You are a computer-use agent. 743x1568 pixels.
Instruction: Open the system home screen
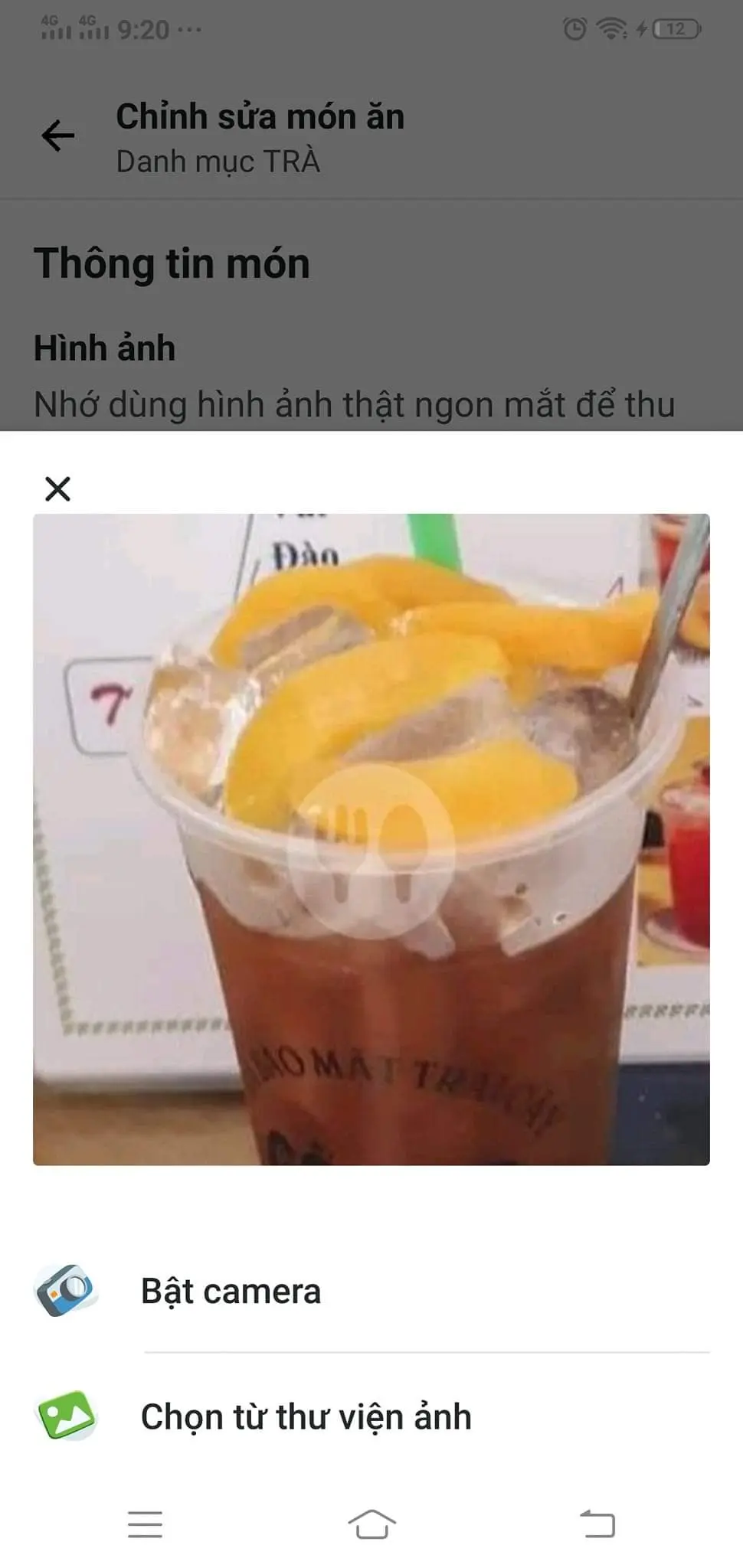[371, 1524]
